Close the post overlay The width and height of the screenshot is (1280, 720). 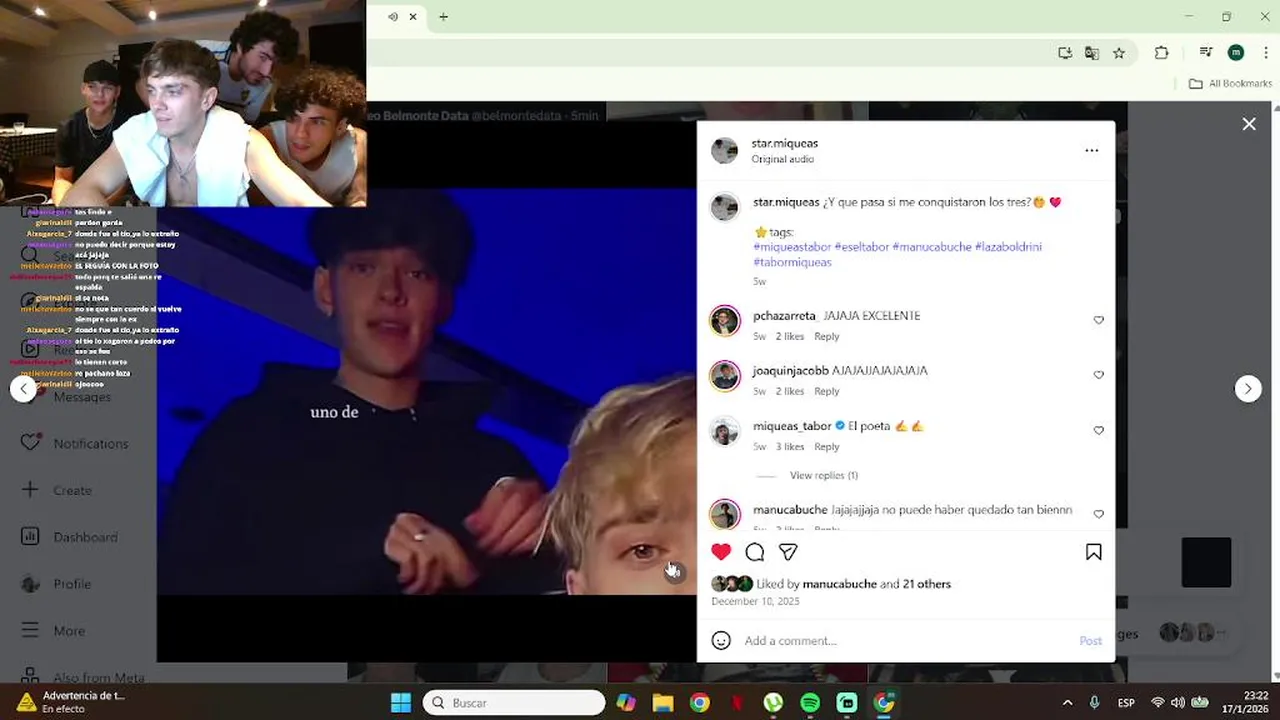[1249, 124]
